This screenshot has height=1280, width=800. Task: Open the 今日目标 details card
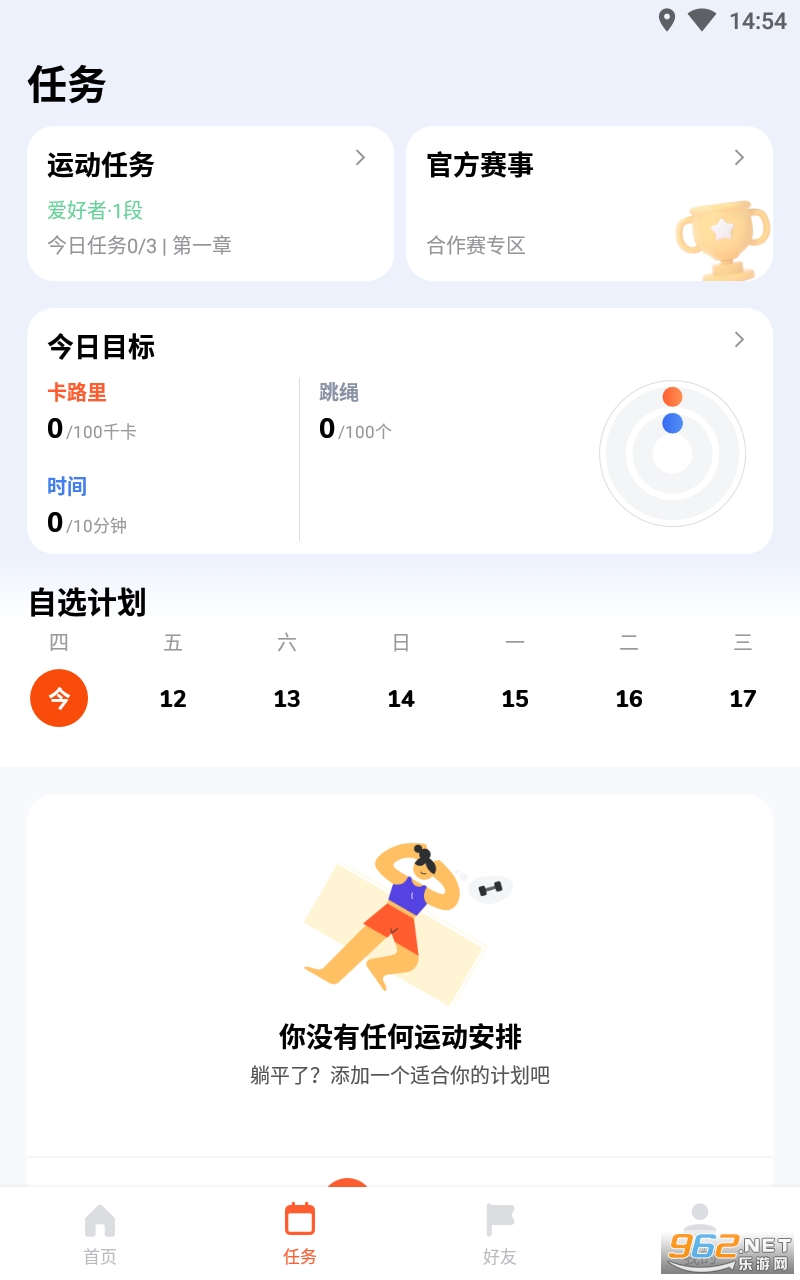400,431
